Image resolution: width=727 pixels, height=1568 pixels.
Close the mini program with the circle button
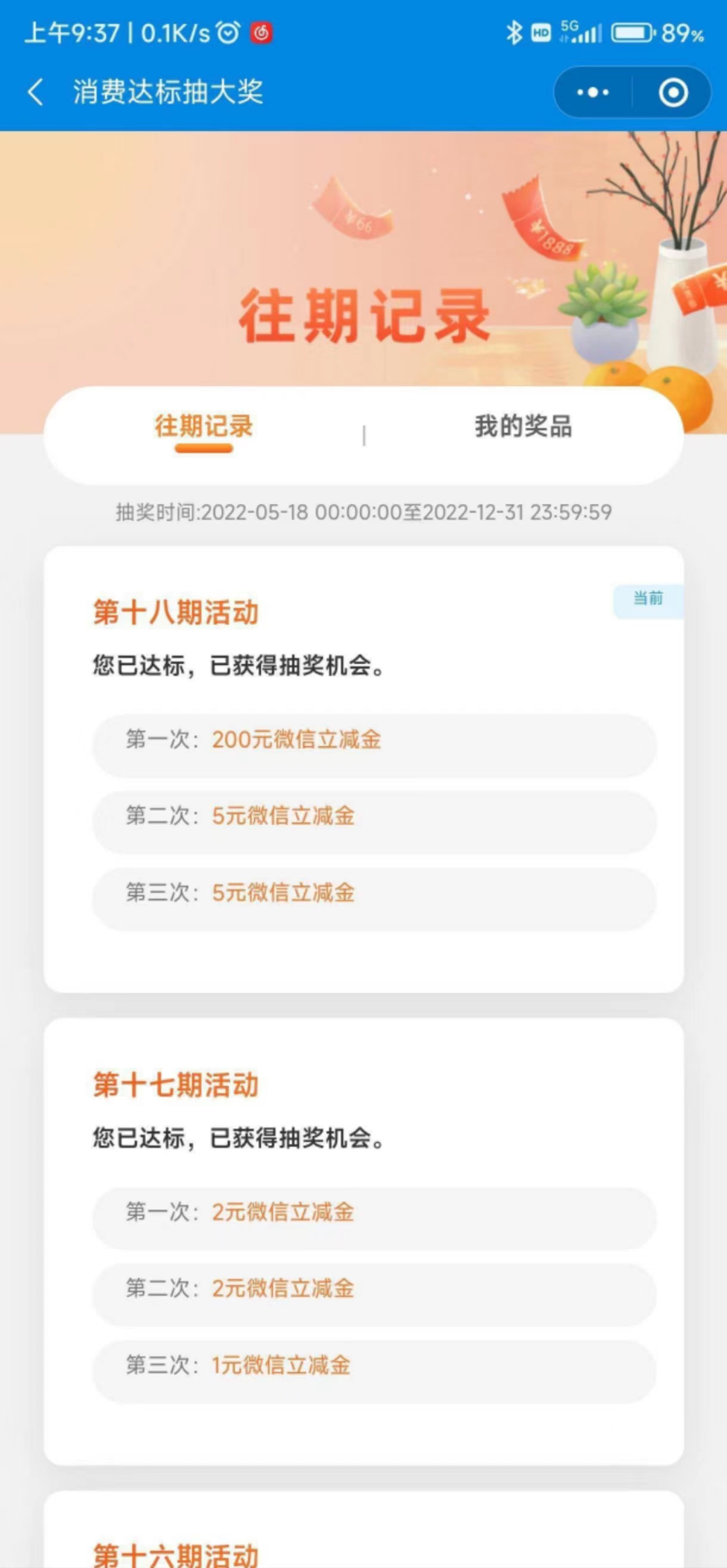673,92
